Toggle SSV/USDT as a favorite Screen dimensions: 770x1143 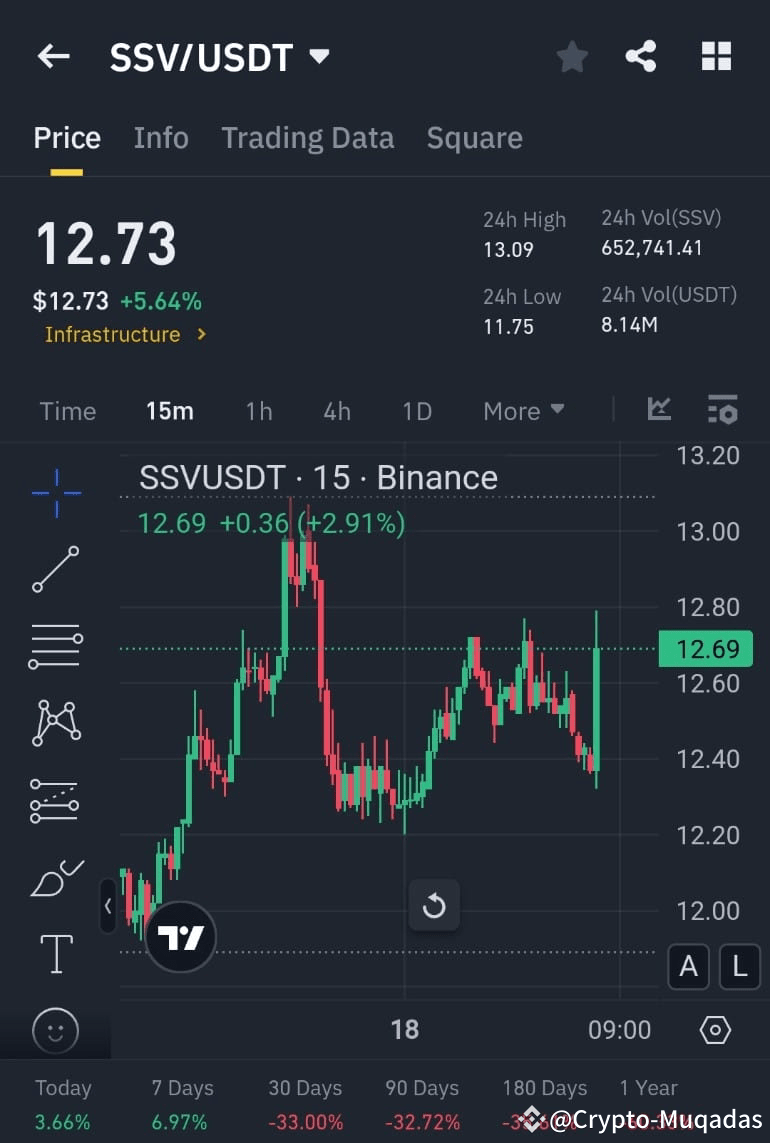[572, 56]
